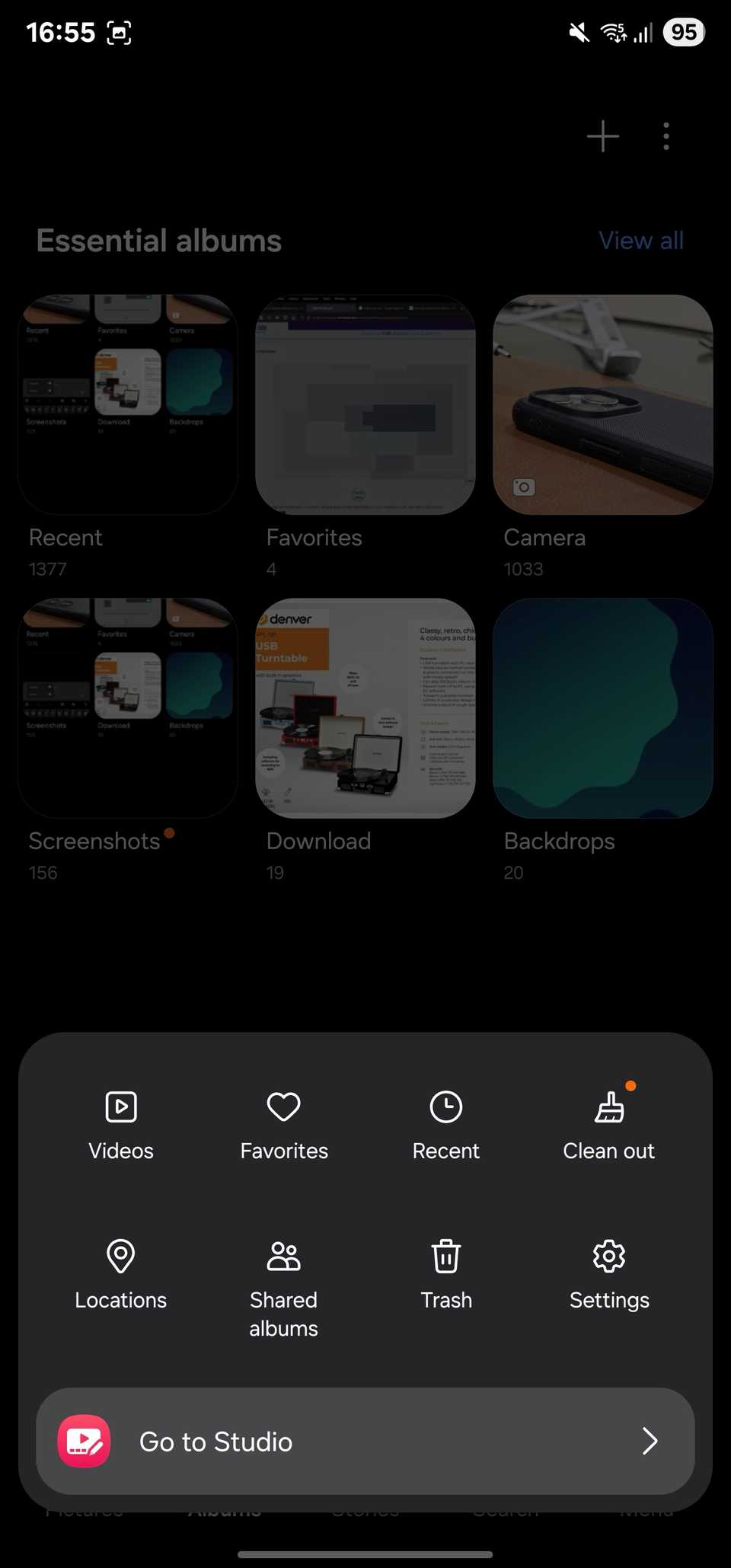Expand Go to Studio with the chevron arrow
Screen dimensions: 731x1568
click(650, 1441)
